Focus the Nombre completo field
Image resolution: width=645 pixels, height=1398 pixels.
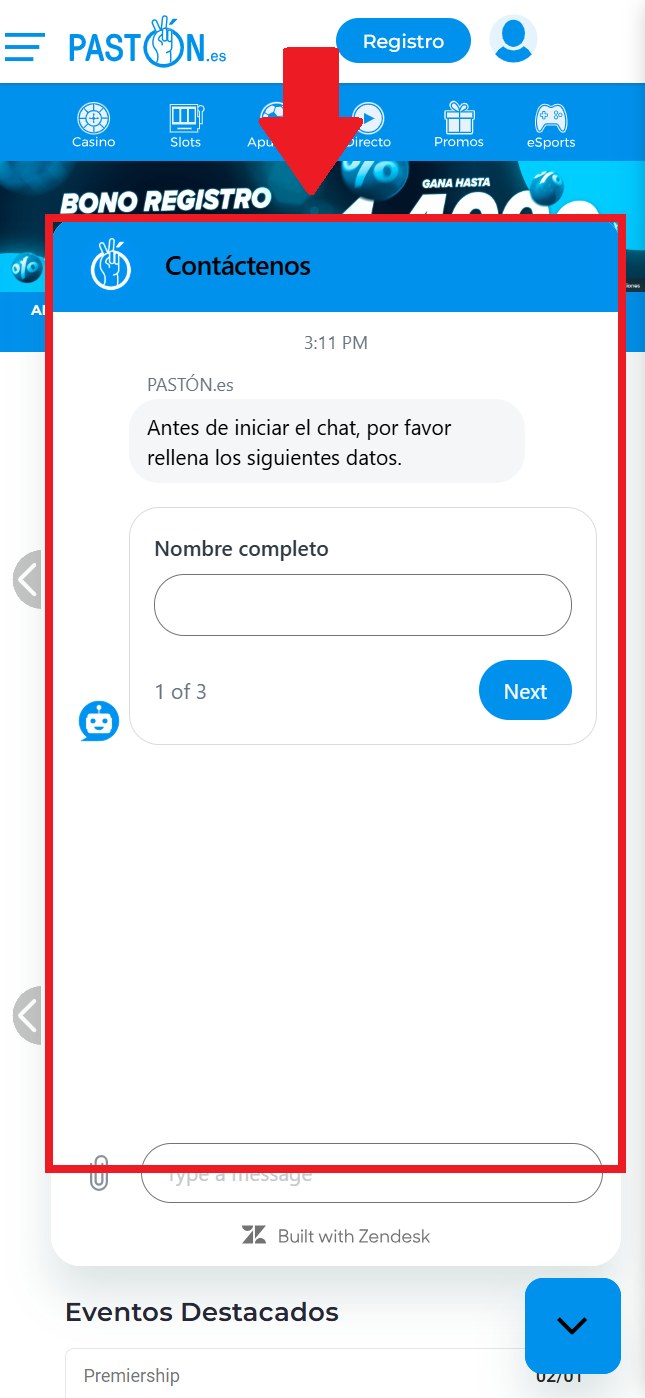coord(362,605)
